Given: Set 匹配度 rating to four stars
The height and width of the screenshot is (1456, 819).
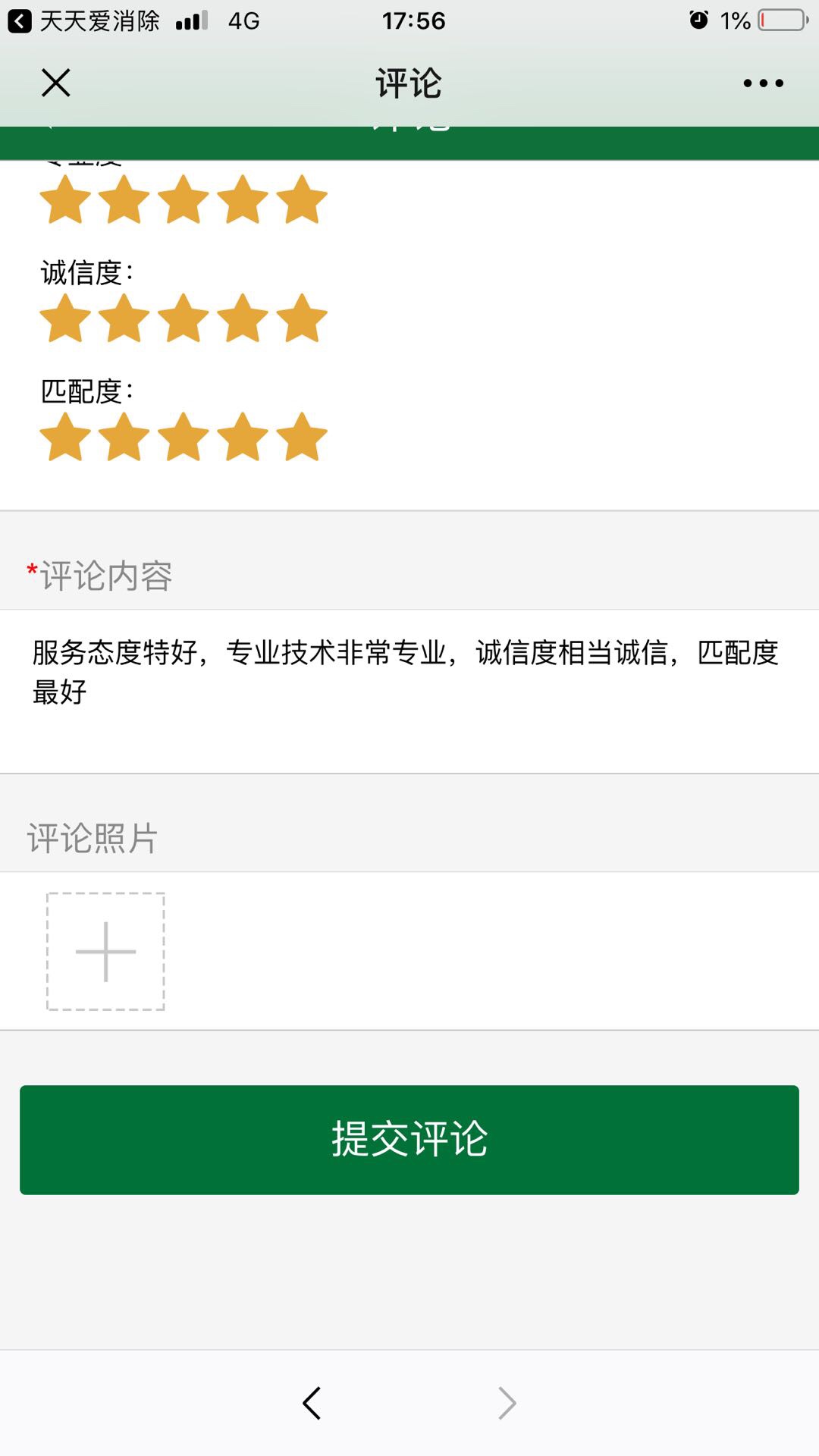Looking at the screenshot, I should (x=243, y=437).
